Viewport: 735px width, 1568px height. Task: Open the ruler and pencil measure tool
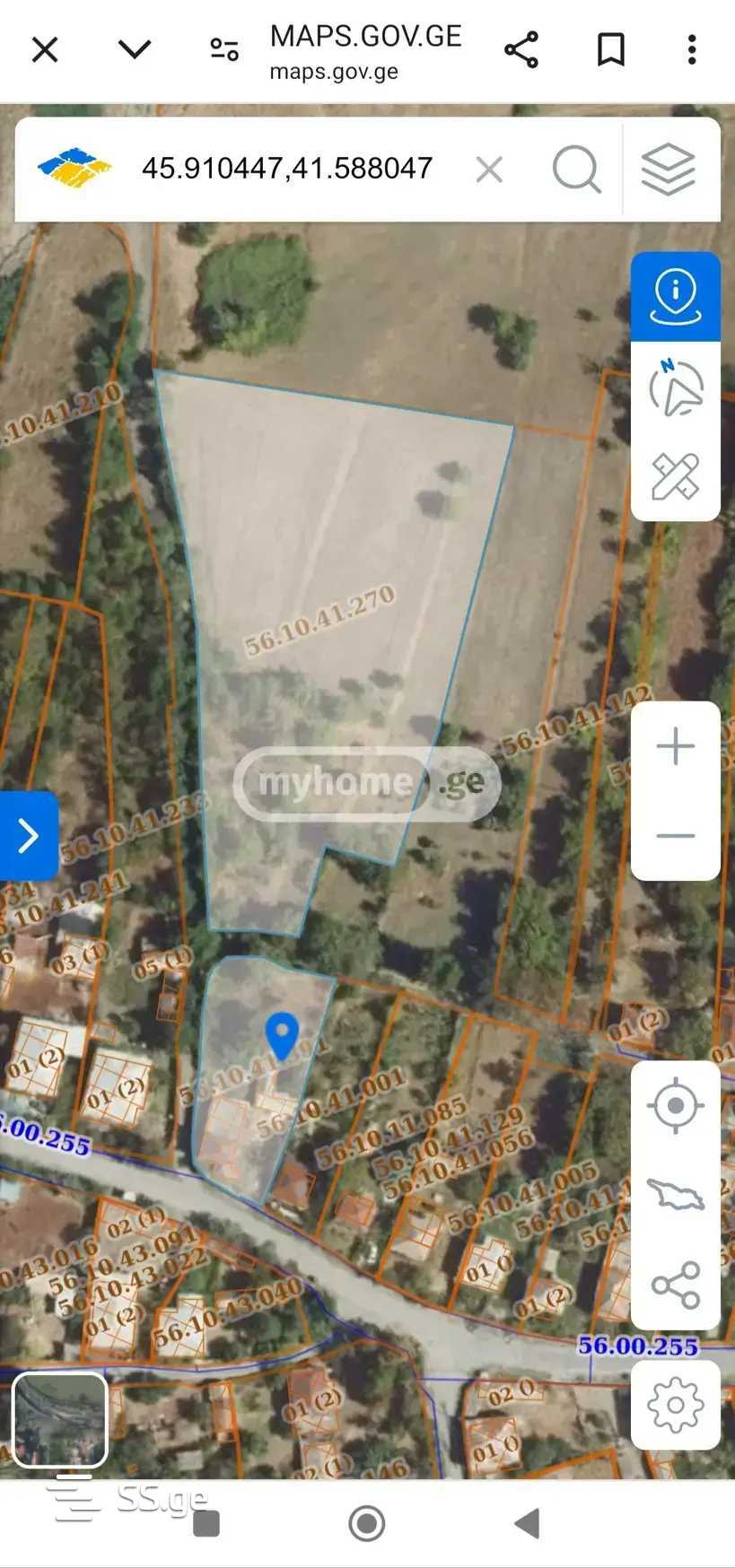click(x=676, y=476)
